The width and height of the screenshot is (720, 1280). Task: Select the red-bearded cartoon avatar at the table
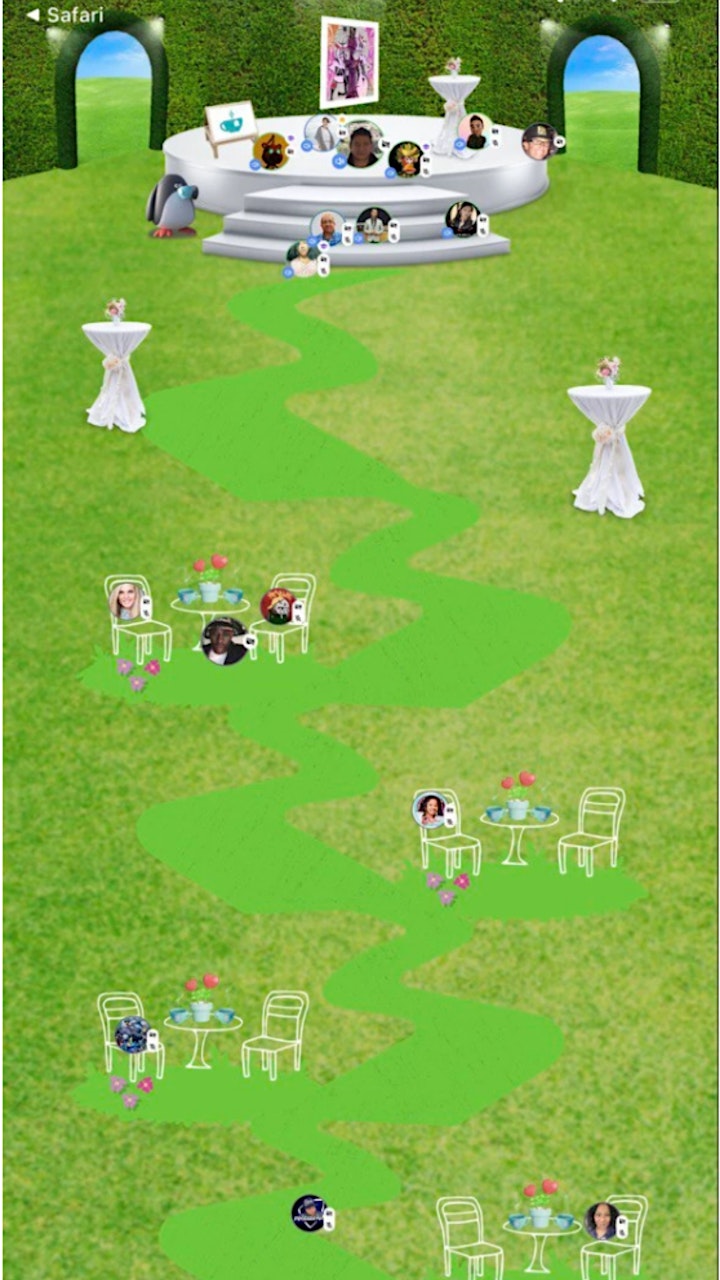(278, 606)
